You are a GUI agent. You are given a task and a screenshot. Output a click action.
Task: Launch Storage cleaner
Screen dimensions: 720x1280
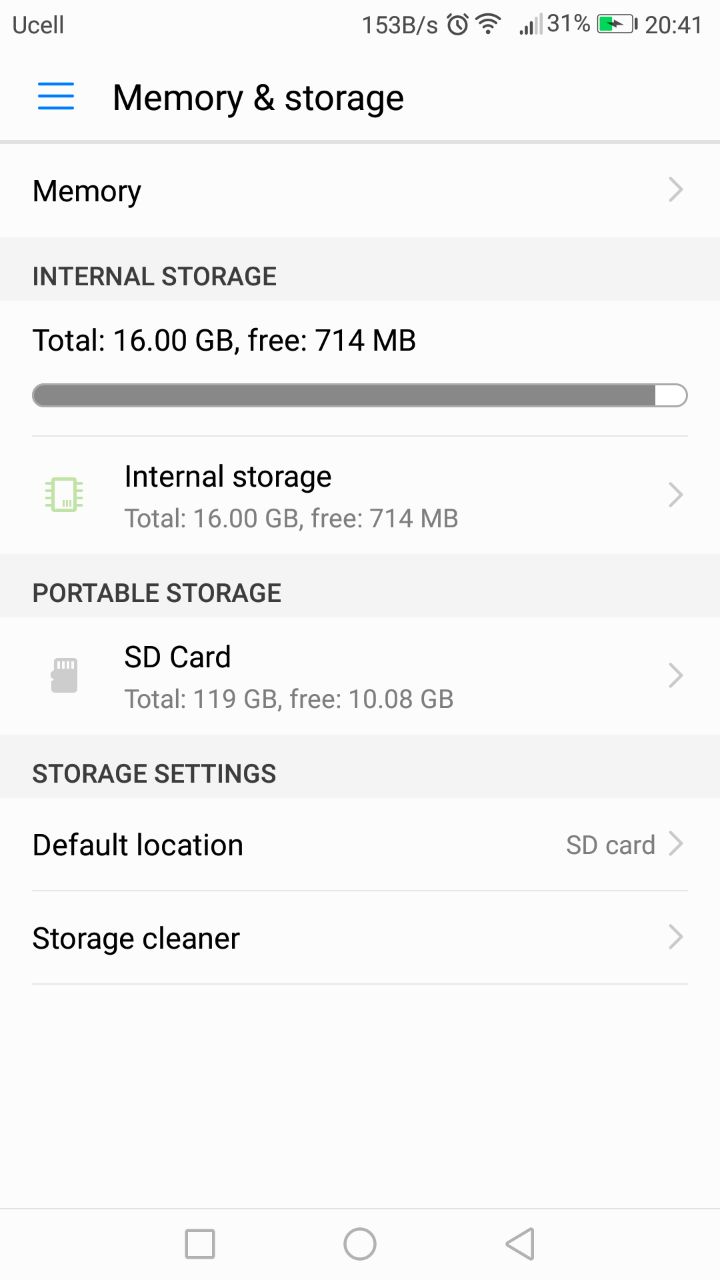360,938
